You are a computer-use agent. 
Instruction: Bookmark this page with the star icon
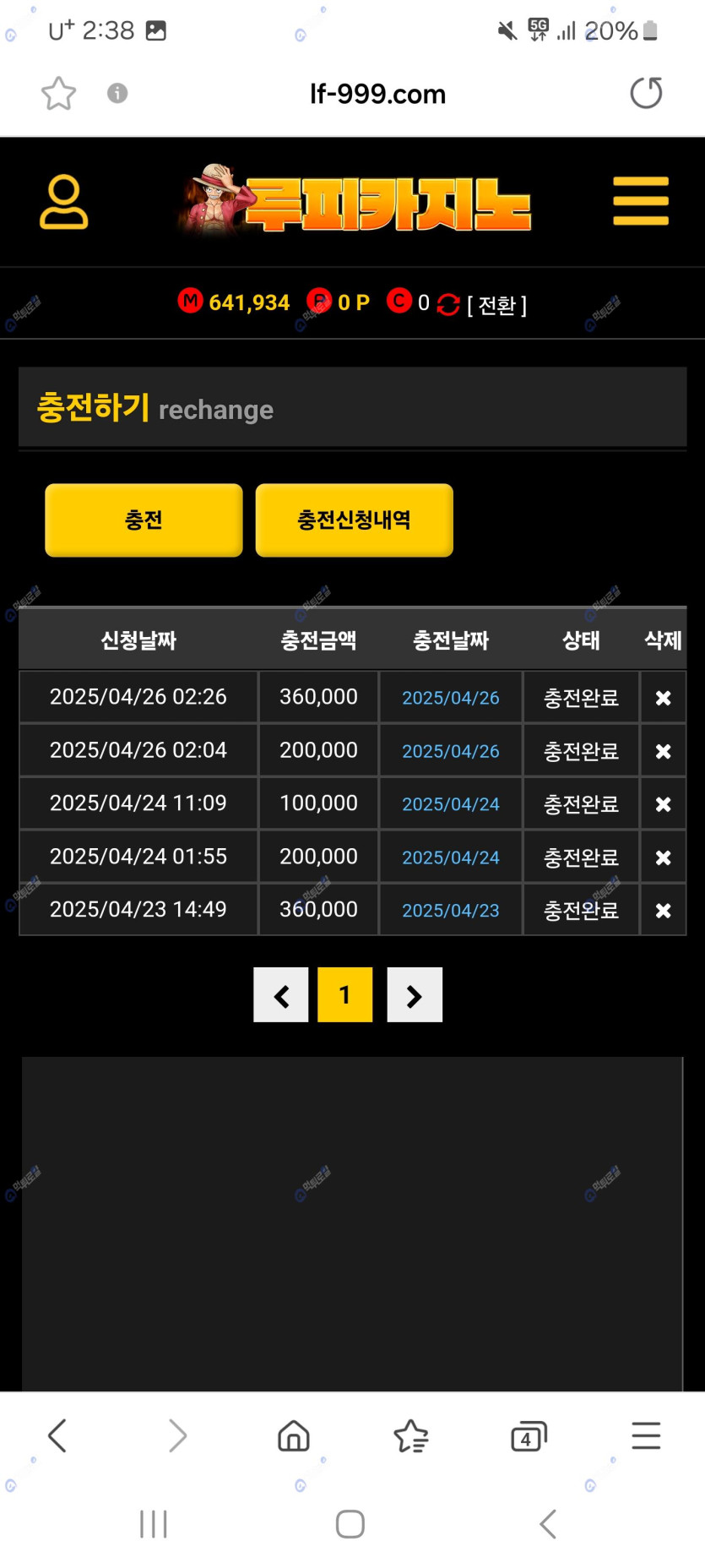tap(58, 93)
